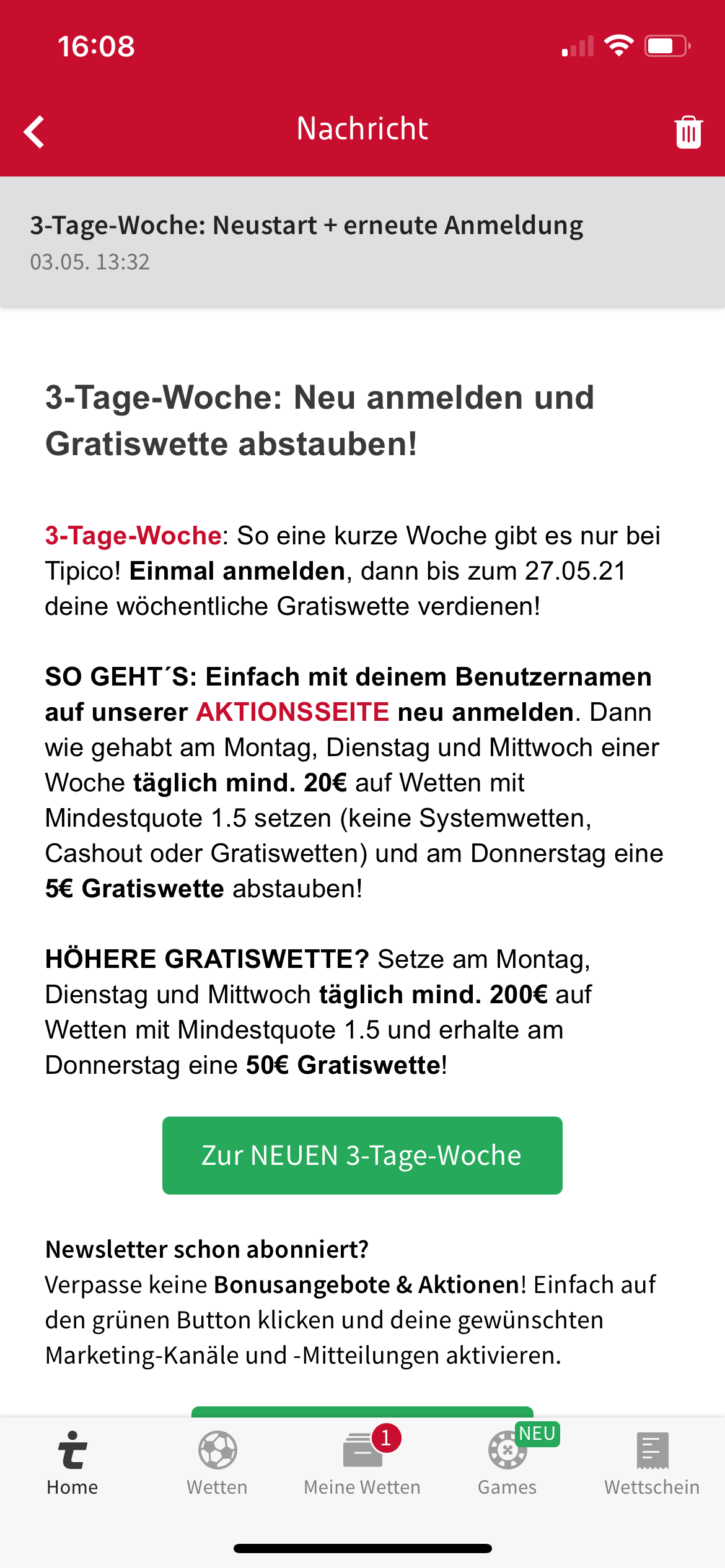The height and width of the screenshot is (1568, 725).
Task: View the Meine Wetten tab
Action: tap(362, 1464)
